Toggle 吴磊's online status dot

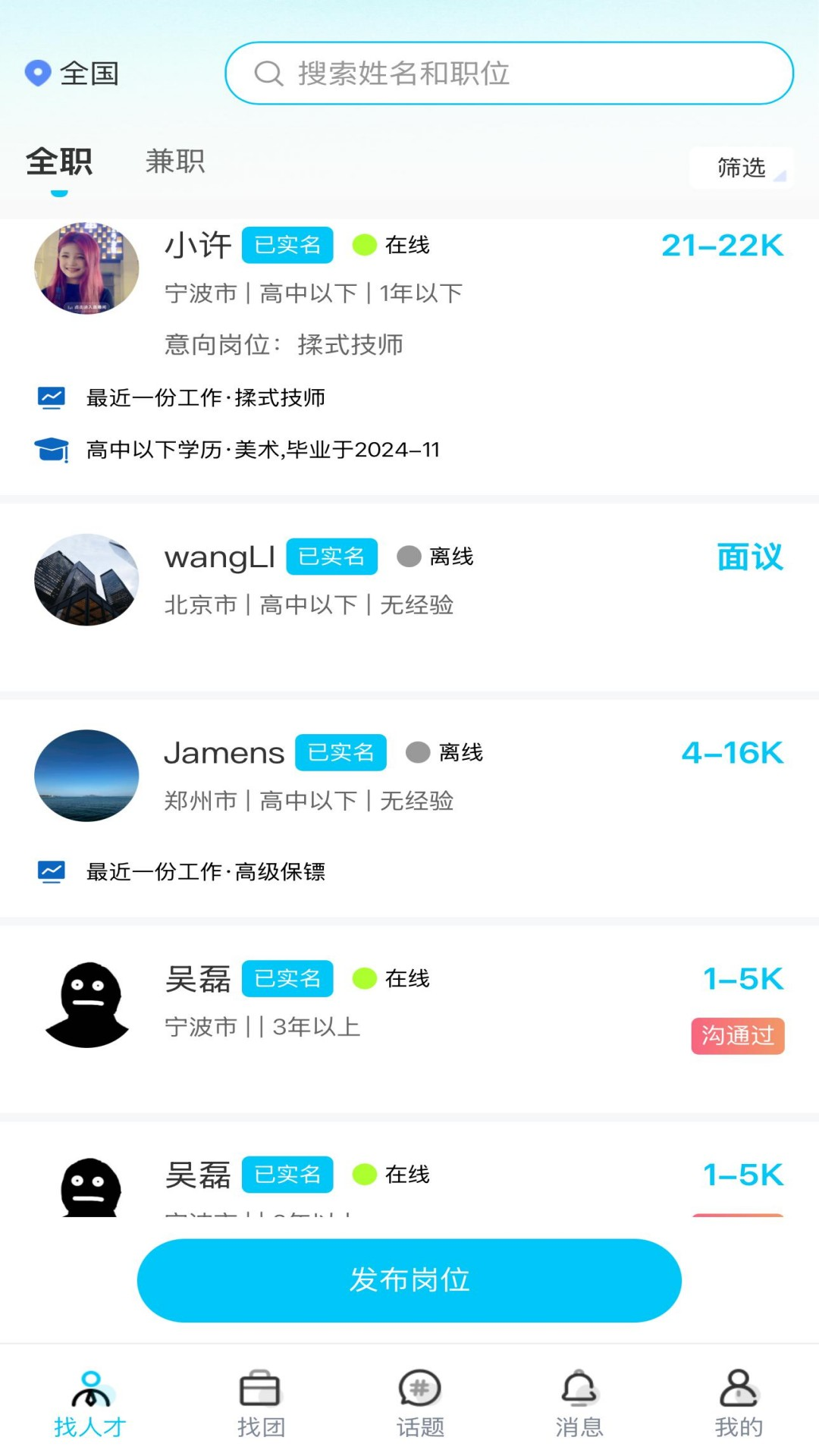point(364,977)
